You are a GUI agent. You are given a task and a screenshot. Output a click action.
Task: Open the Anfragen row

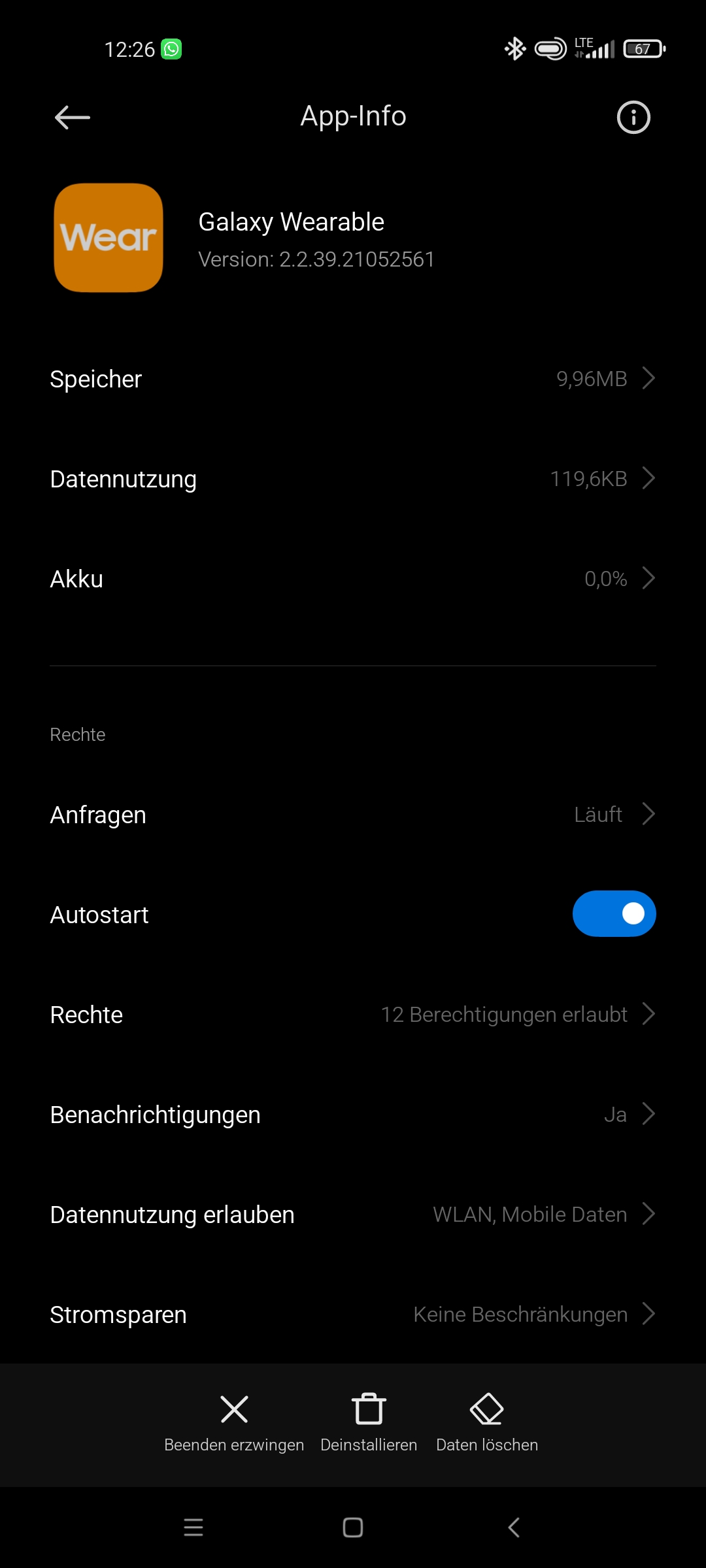coord(353,815)
